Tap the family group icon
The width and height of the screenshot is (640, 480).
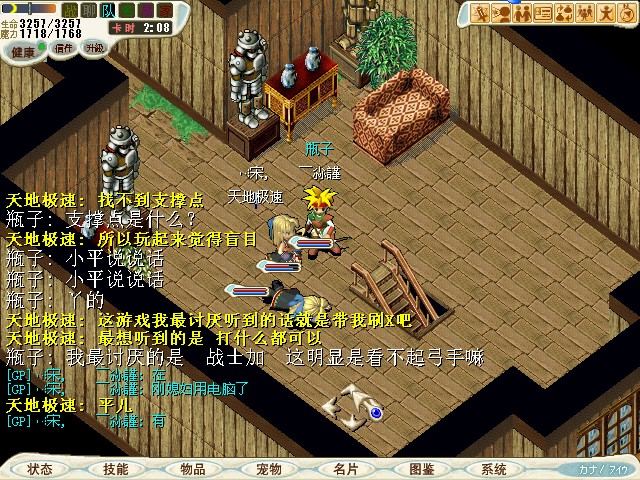tap(585, 13)
